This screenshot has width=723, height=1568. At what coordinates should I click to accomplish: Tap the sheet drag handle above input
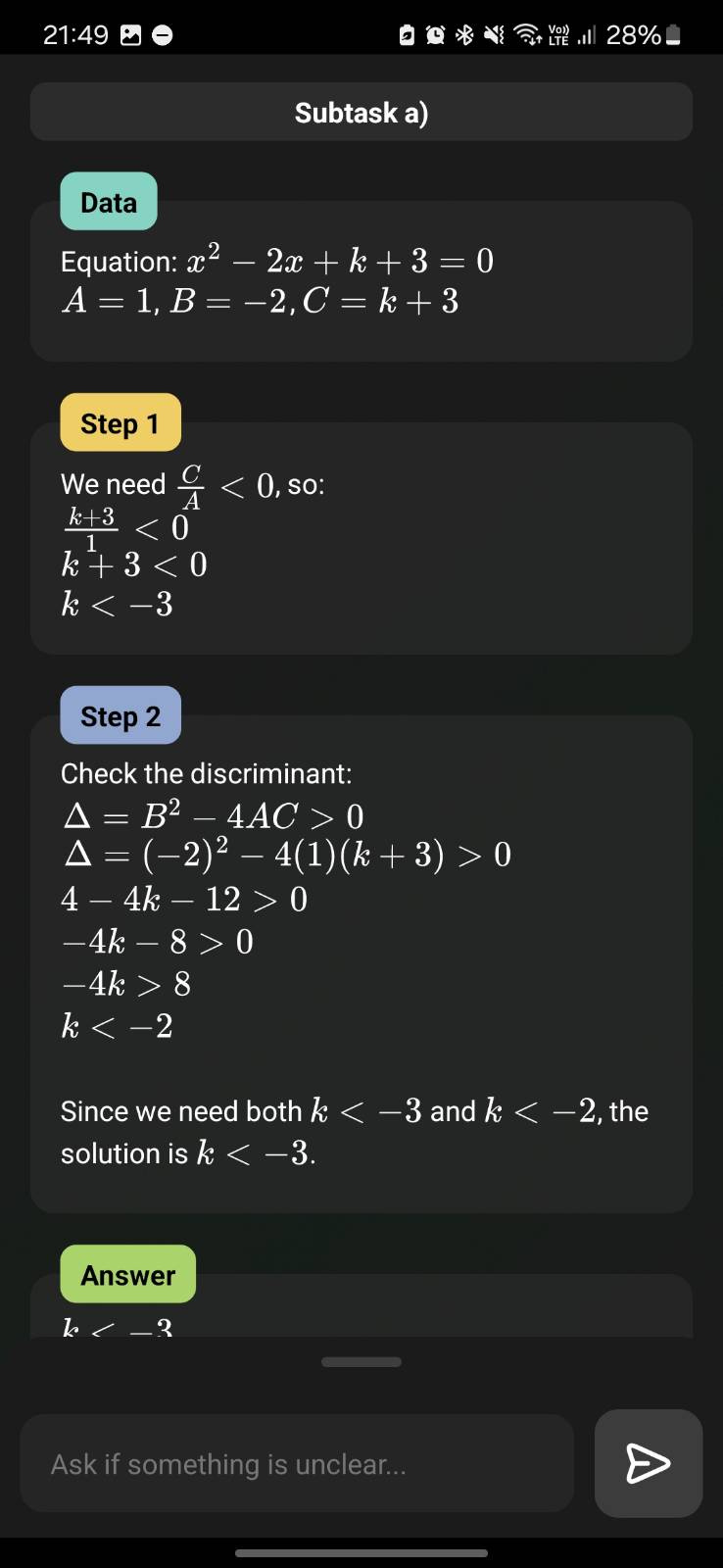[361, 1362]
